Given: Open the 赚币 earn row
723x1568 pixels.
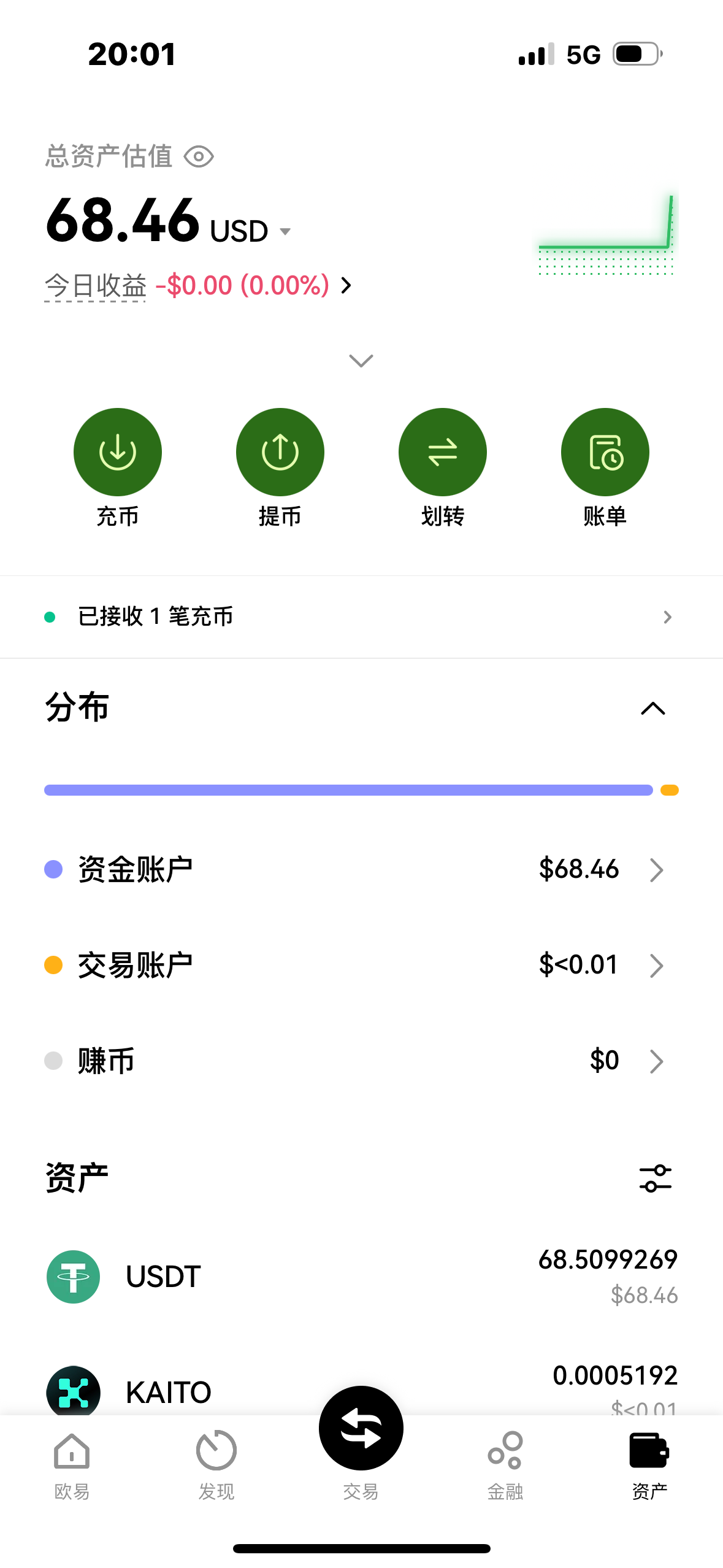Looking at the screenshot, I should tap(361, 1061).
